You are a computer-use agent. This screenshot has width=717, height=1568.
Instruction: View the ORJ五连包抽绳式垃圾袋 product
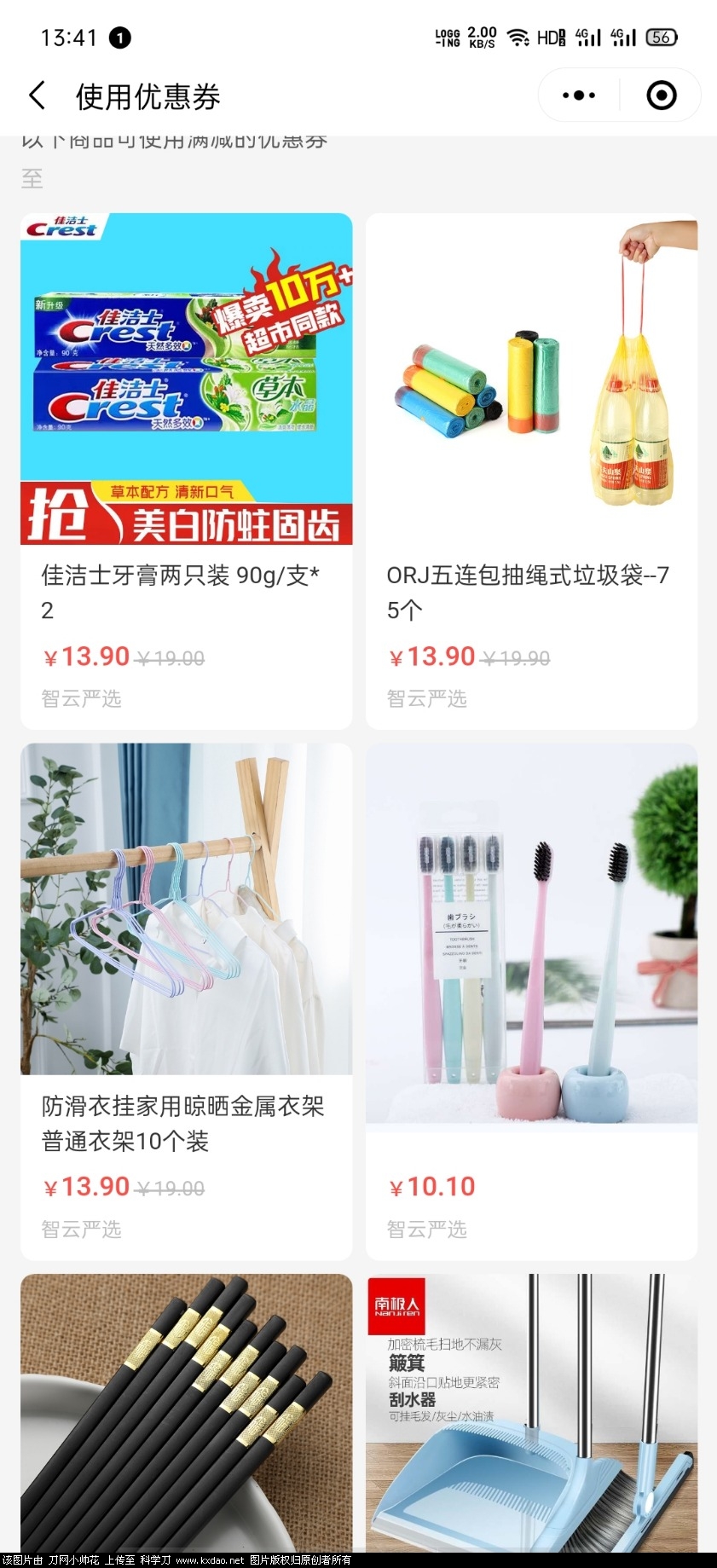(x=531, y=471)
